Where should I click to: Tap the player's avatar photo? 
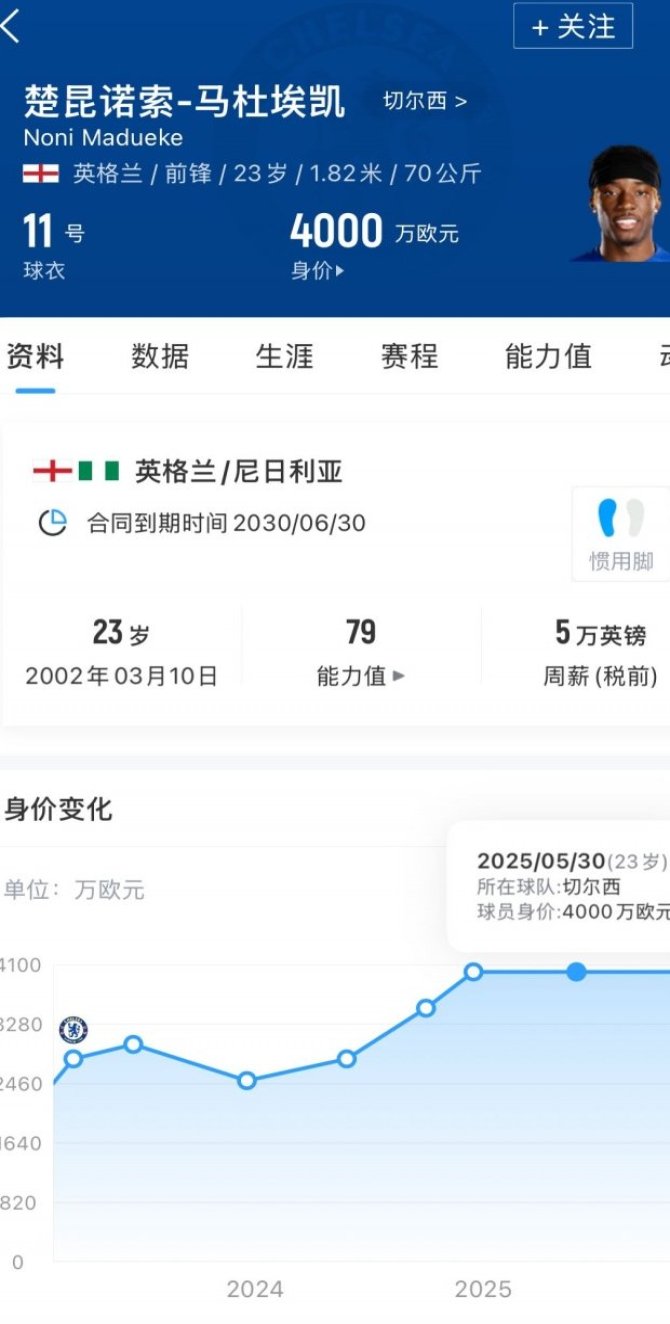tap(620, 204)
